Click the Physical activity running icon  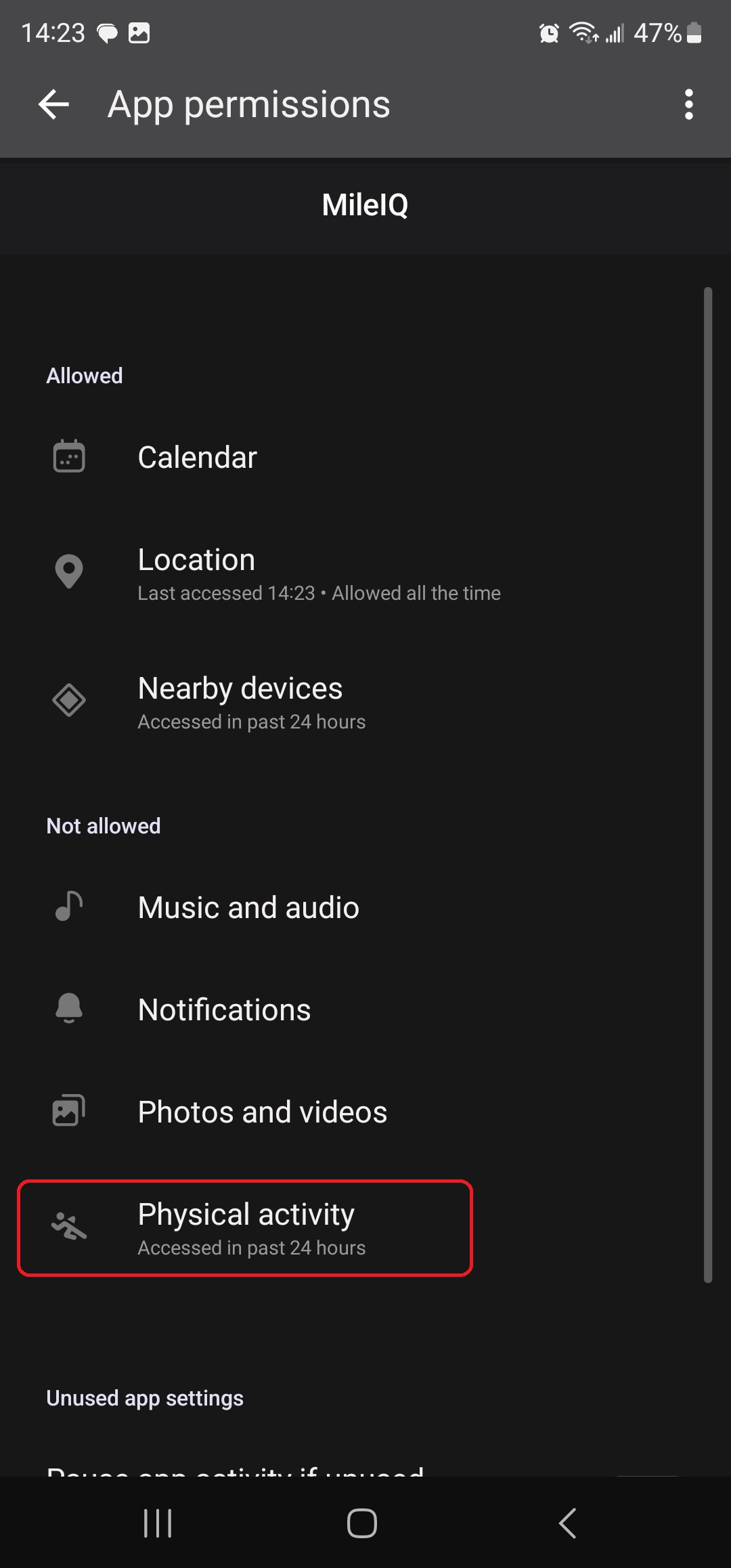(x=68, y=1229)
